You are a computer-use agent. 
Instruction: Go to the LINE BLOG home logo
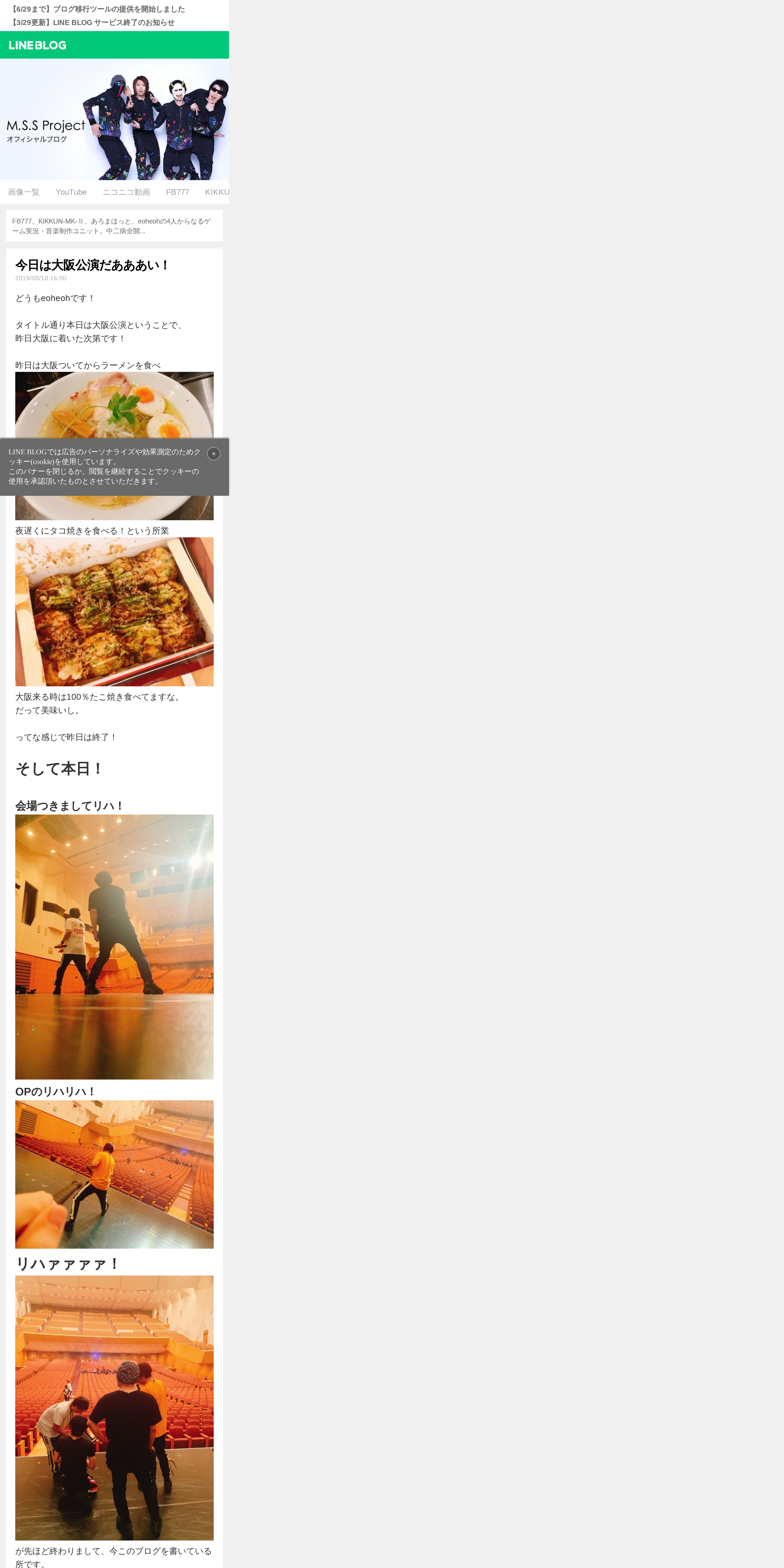tap(38, 45)
